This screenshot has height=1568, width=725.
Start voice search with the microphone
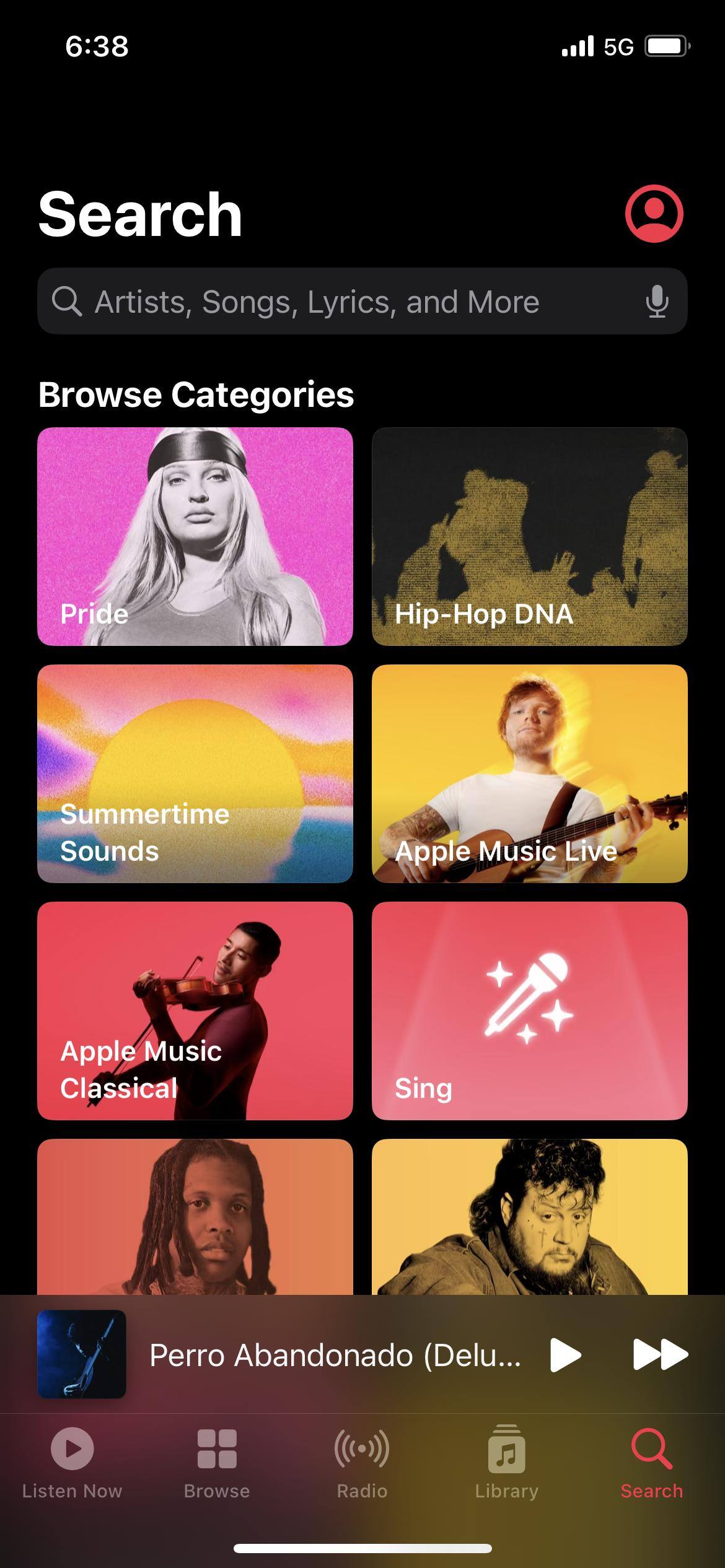tap(656, 302)
